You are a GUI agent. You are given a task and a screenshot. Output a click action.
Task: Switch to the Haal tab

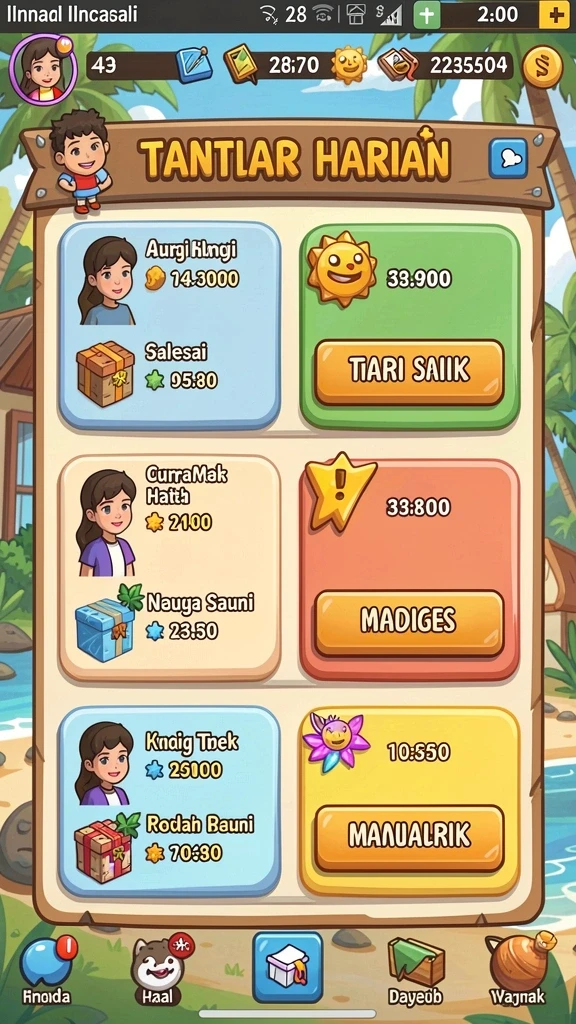[x=159, y=971]
